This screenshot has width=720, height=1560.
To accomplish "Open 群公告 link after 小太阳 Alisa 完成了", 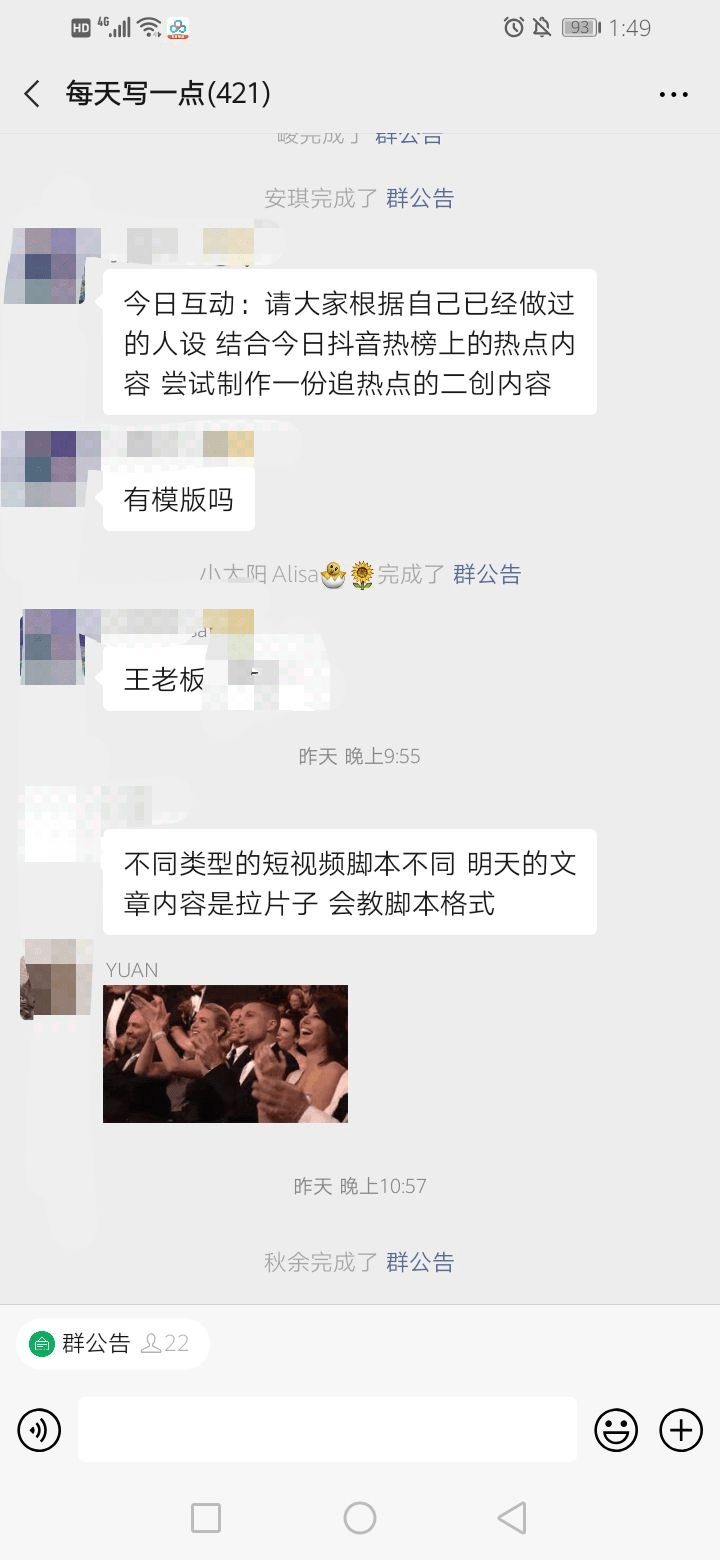I will (487, 574).
